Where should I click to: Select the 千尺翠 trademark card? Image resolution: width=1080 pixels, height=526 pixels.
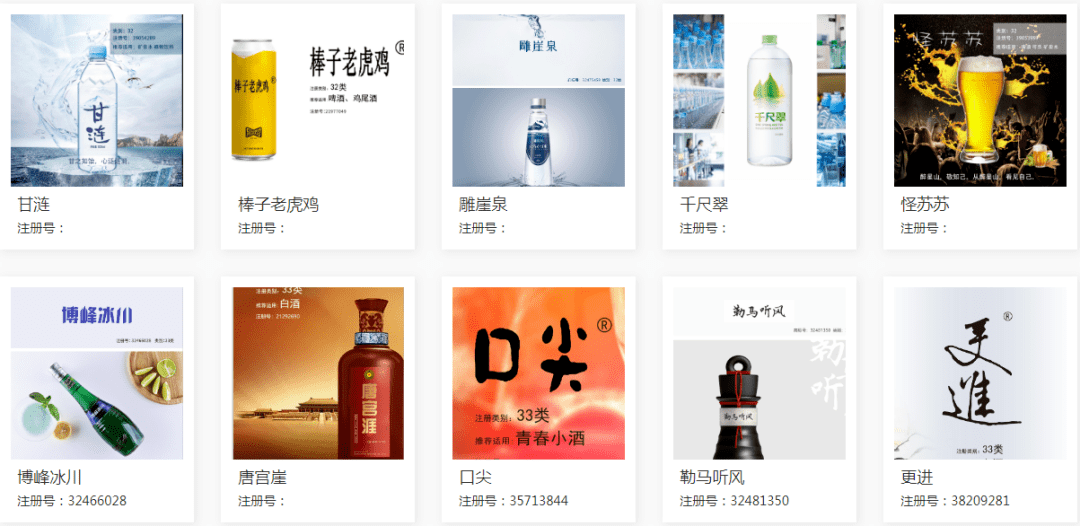(759, 101)
